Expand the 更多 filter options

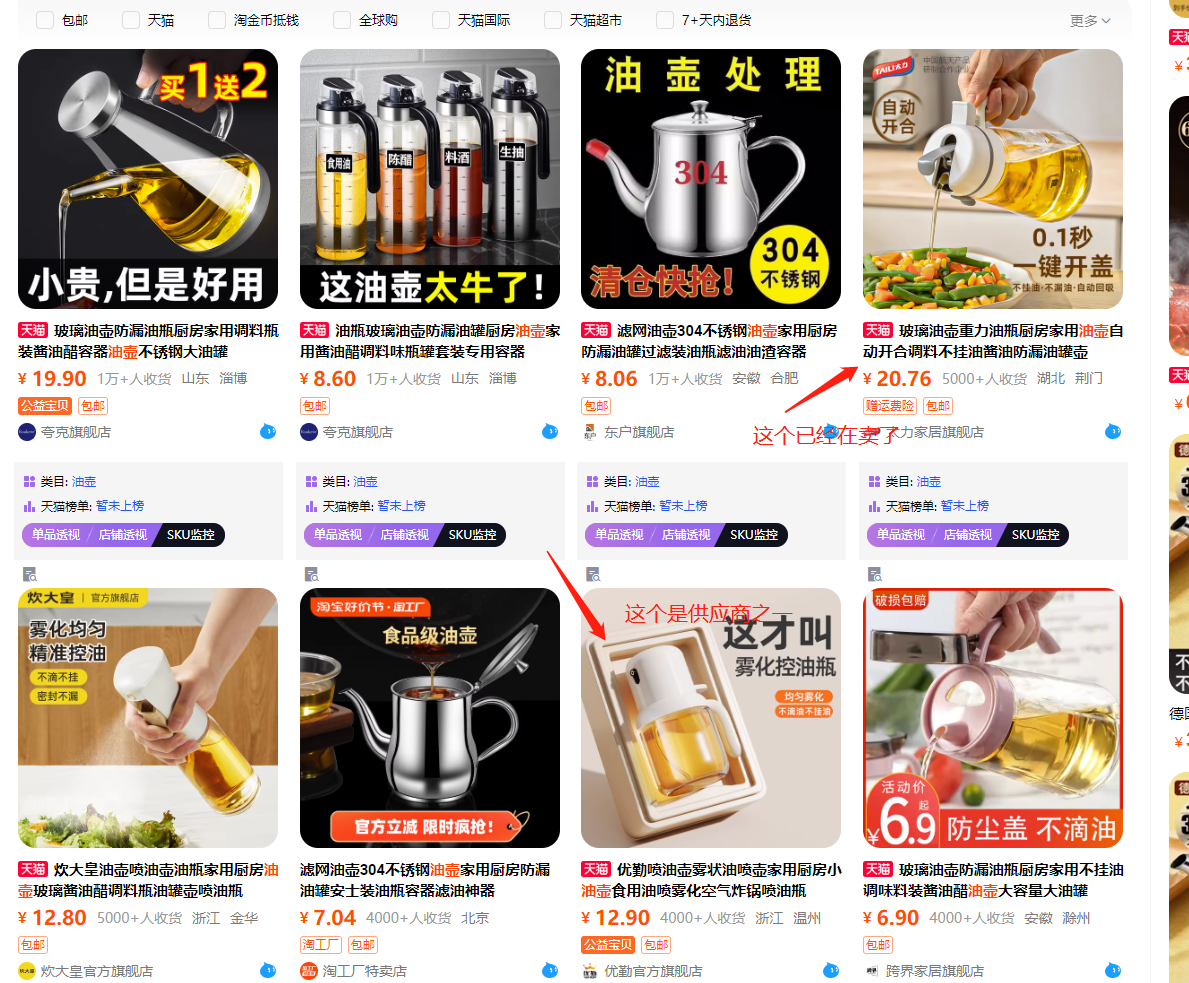(x=1090, y=20)
